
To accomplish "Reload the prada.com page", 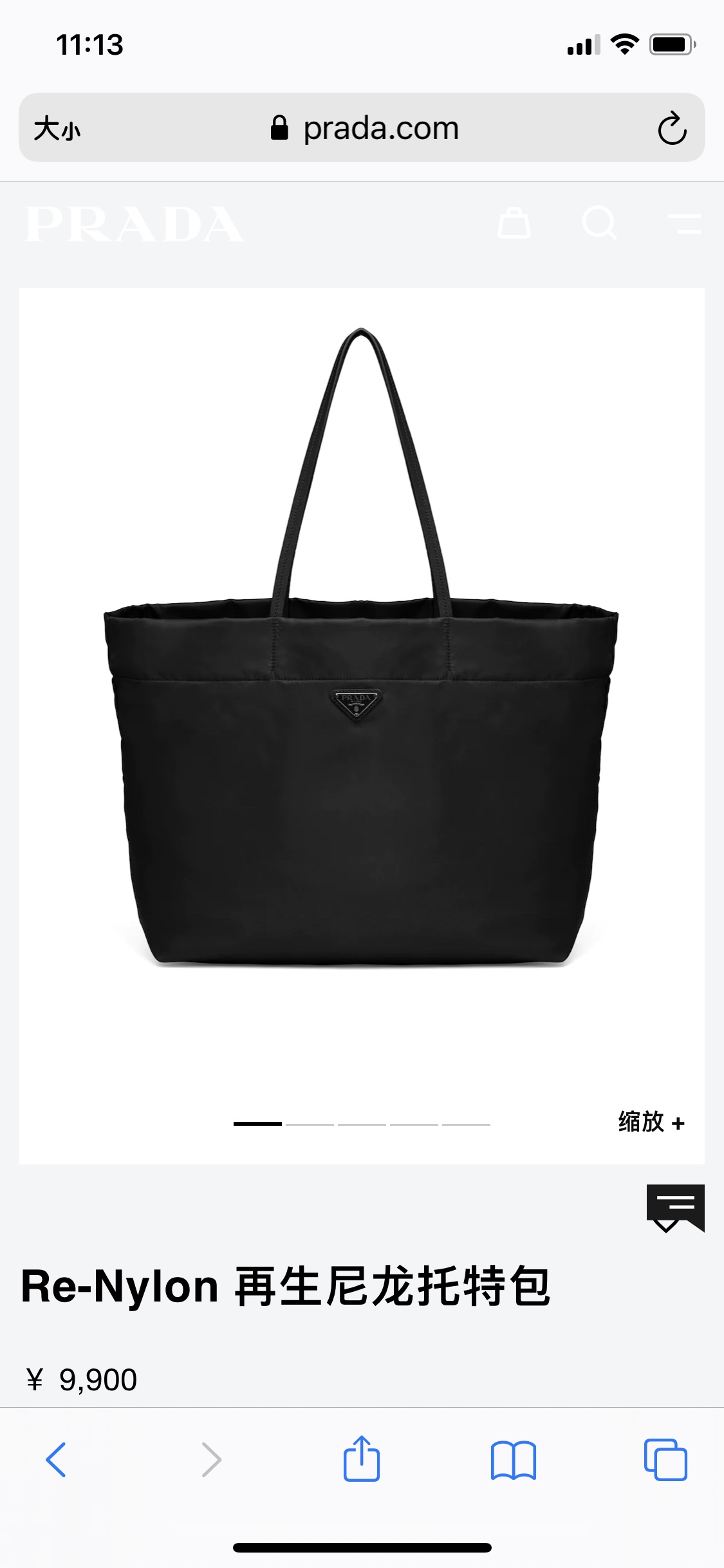I will tap(672, 128).
